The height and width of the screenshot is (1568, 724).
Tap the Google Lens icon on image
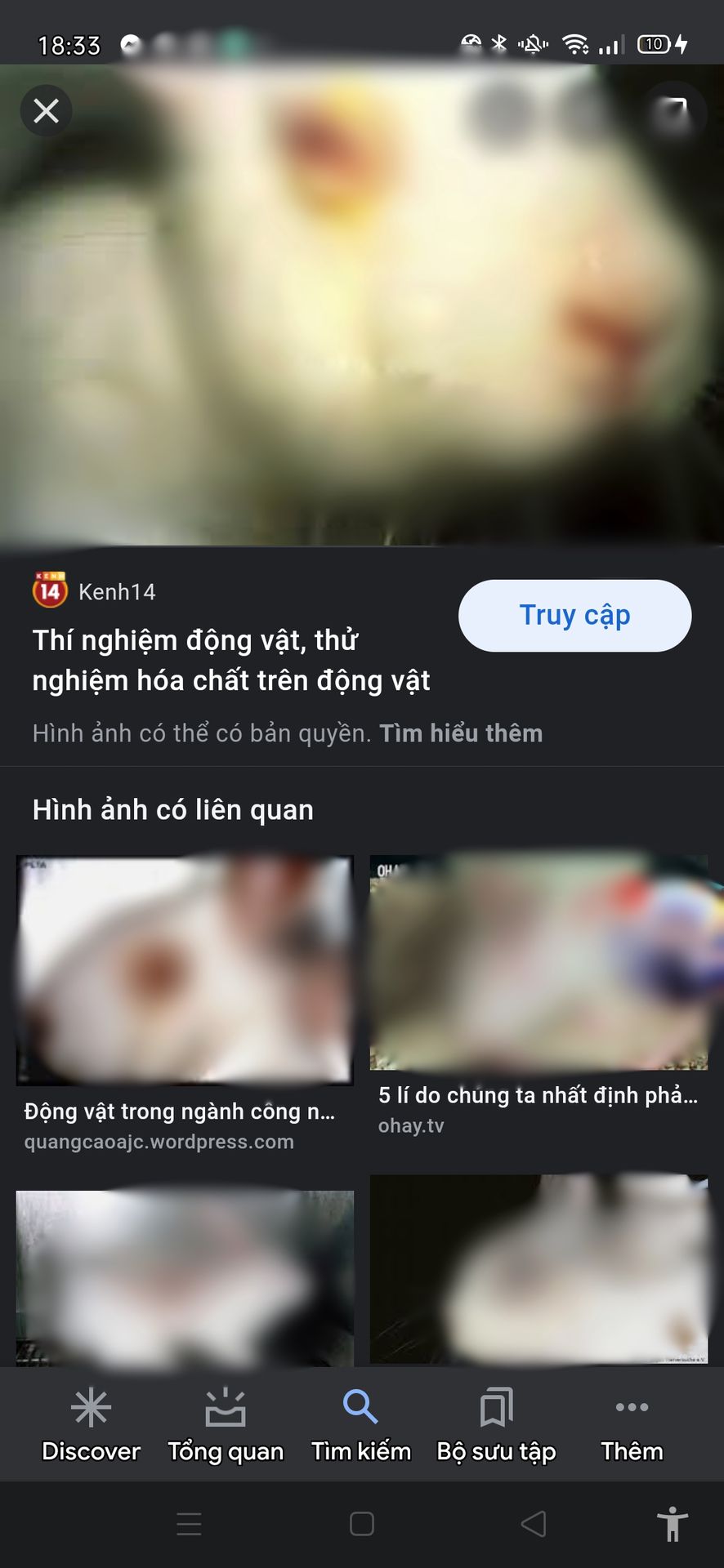pyautogui.click(x=674, y=112)
